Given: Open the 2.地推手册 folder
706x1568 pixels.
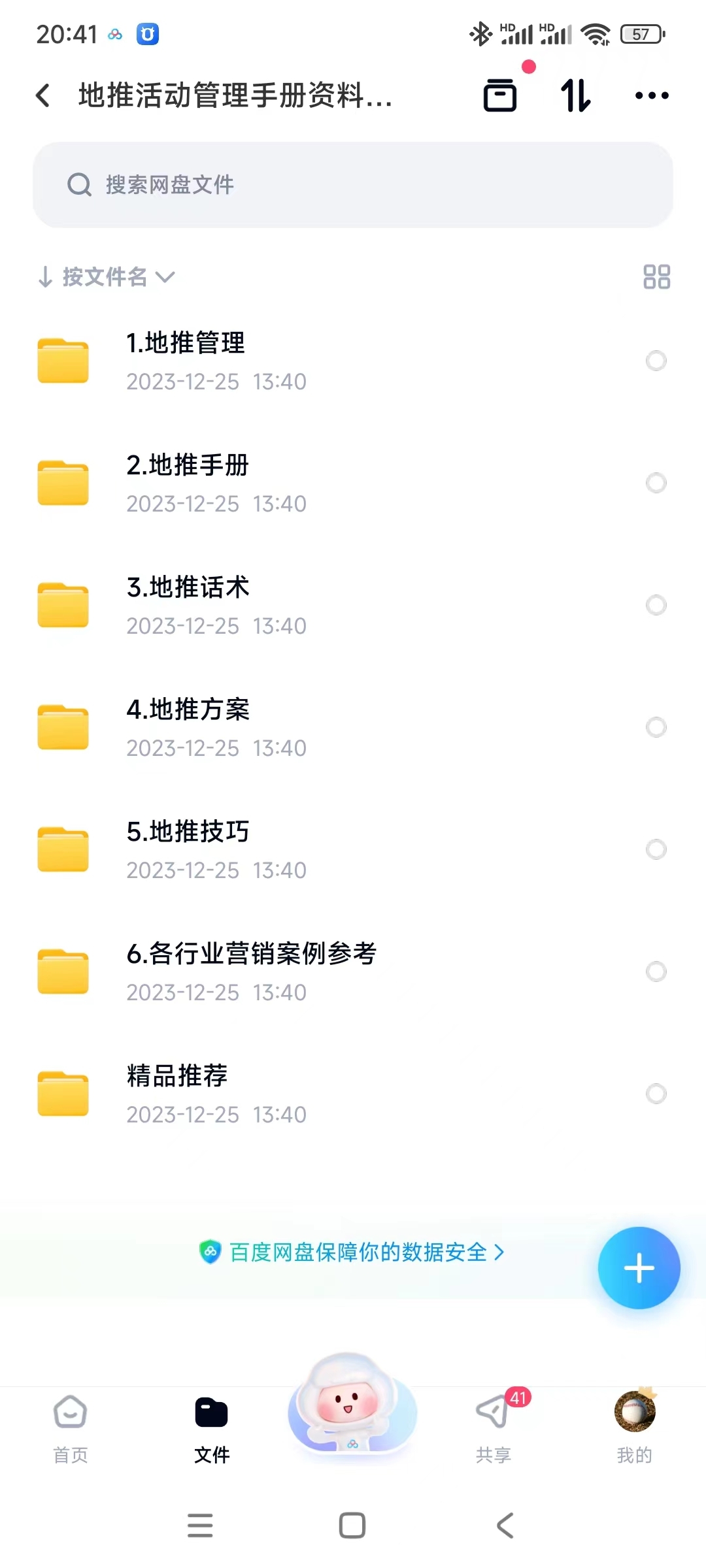Looking at the screenshot, I should point(188,482).
